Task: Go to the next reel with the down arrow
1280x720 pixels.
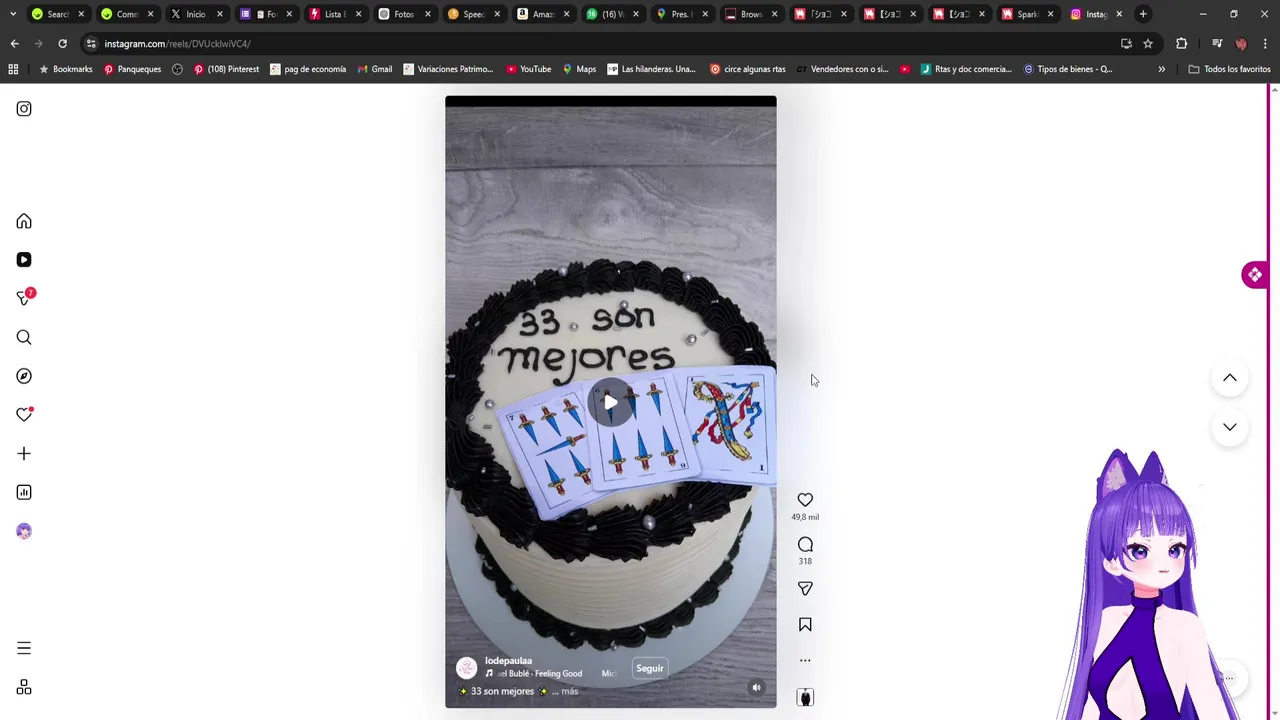Action: 1229,427
